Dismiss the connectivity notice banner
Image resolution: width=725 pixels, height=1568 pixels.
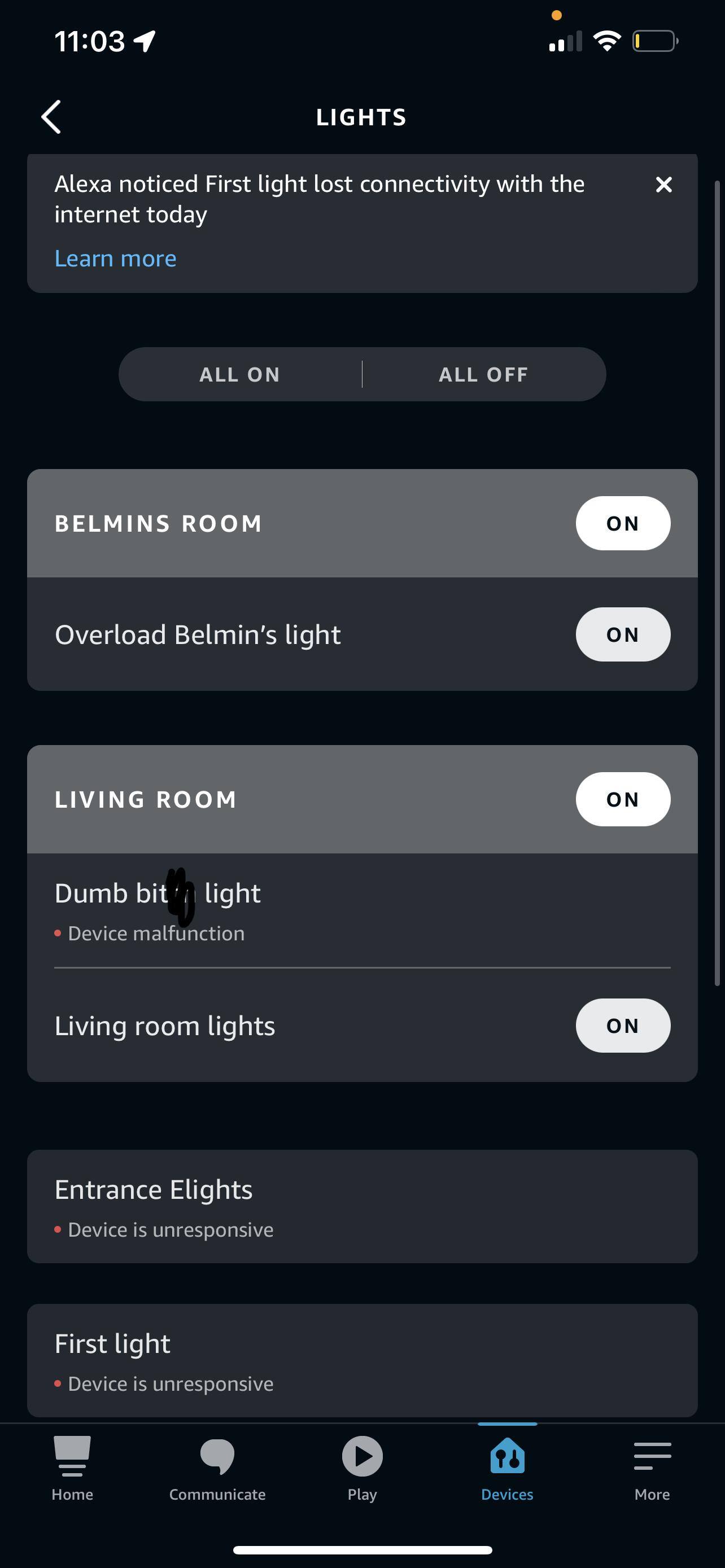coord(663,185)
